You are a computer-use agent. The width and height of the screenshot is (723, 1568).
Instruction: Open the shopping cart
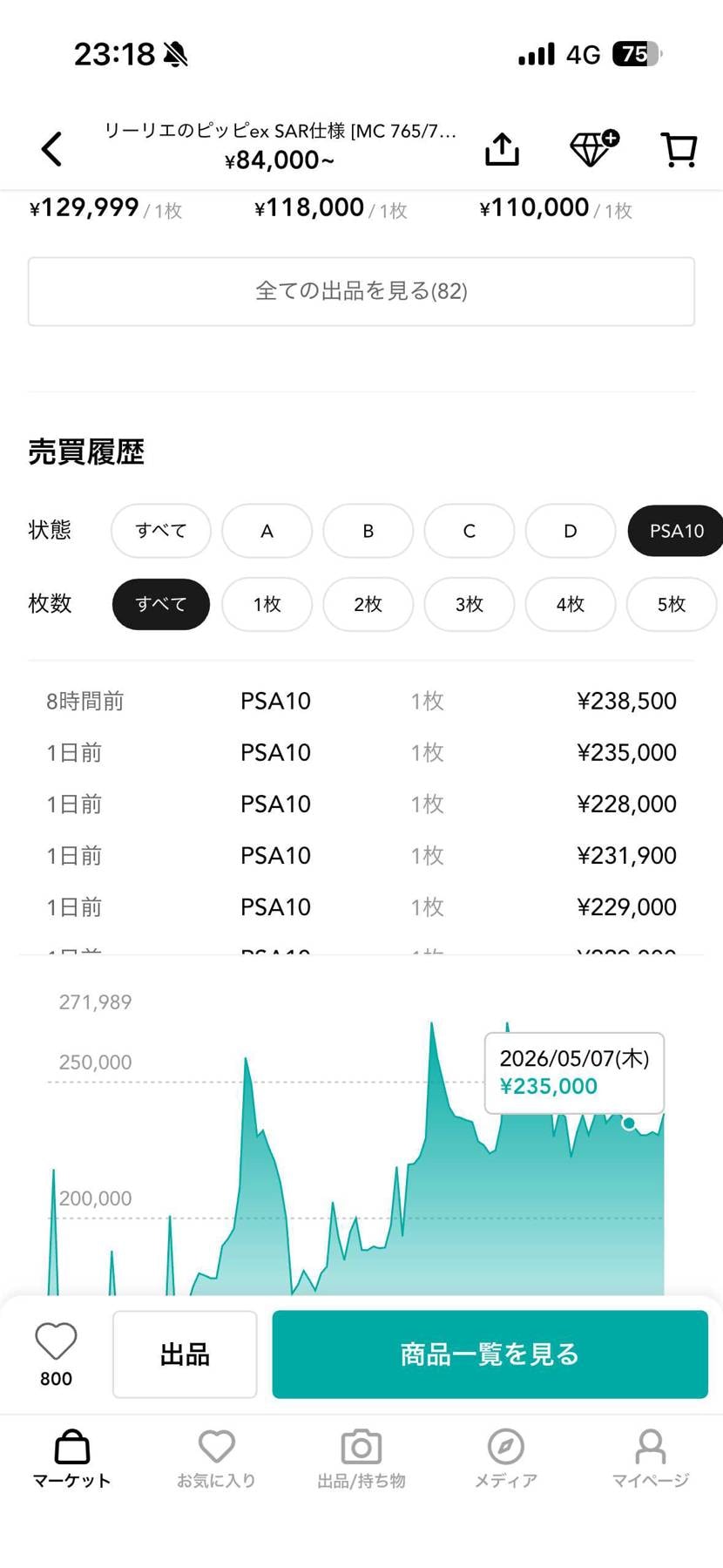coord(679,149)
